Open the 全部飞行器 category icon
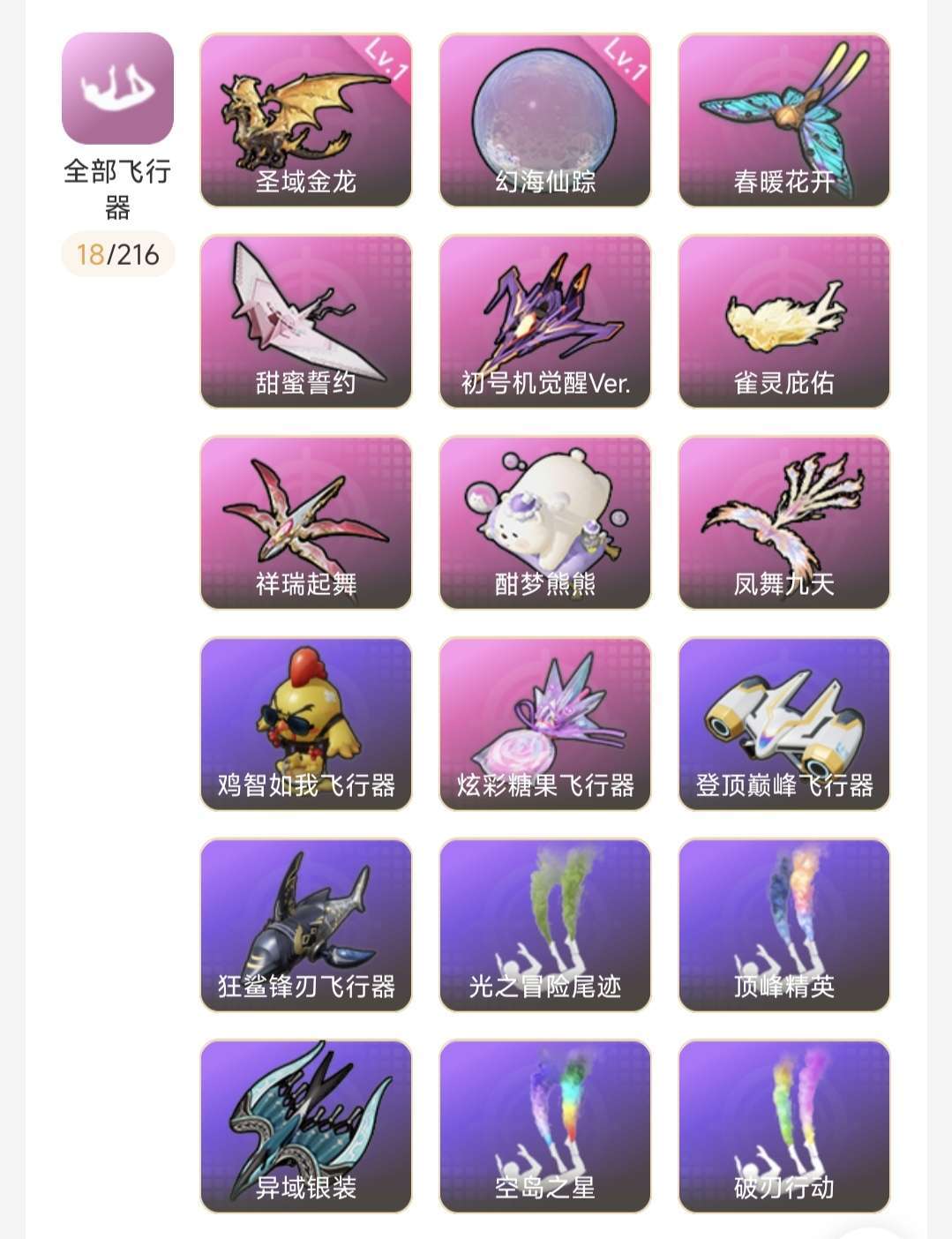 coord(115,90)
